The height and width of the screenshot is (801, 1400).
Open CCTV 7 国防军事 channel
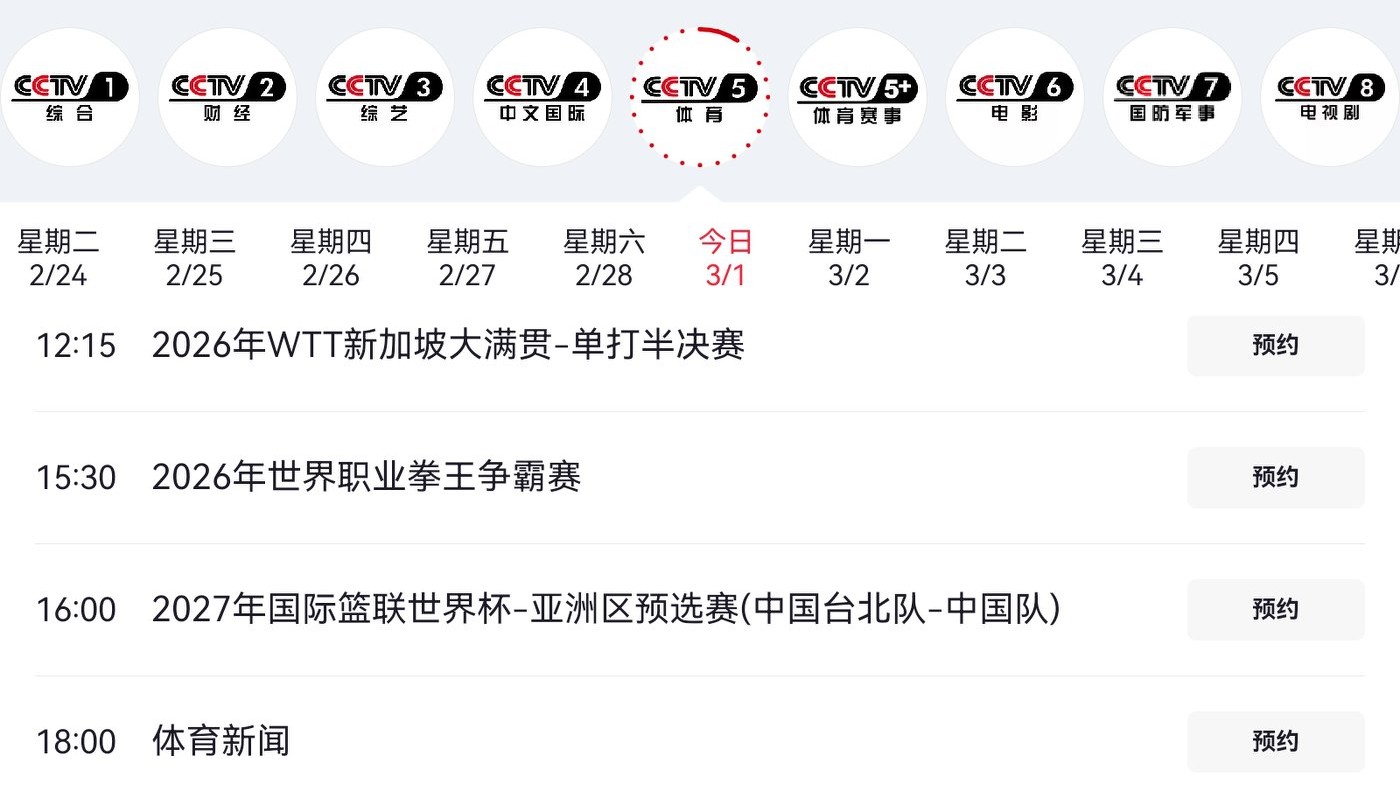pyautogui.click(x=1172, y=97)
